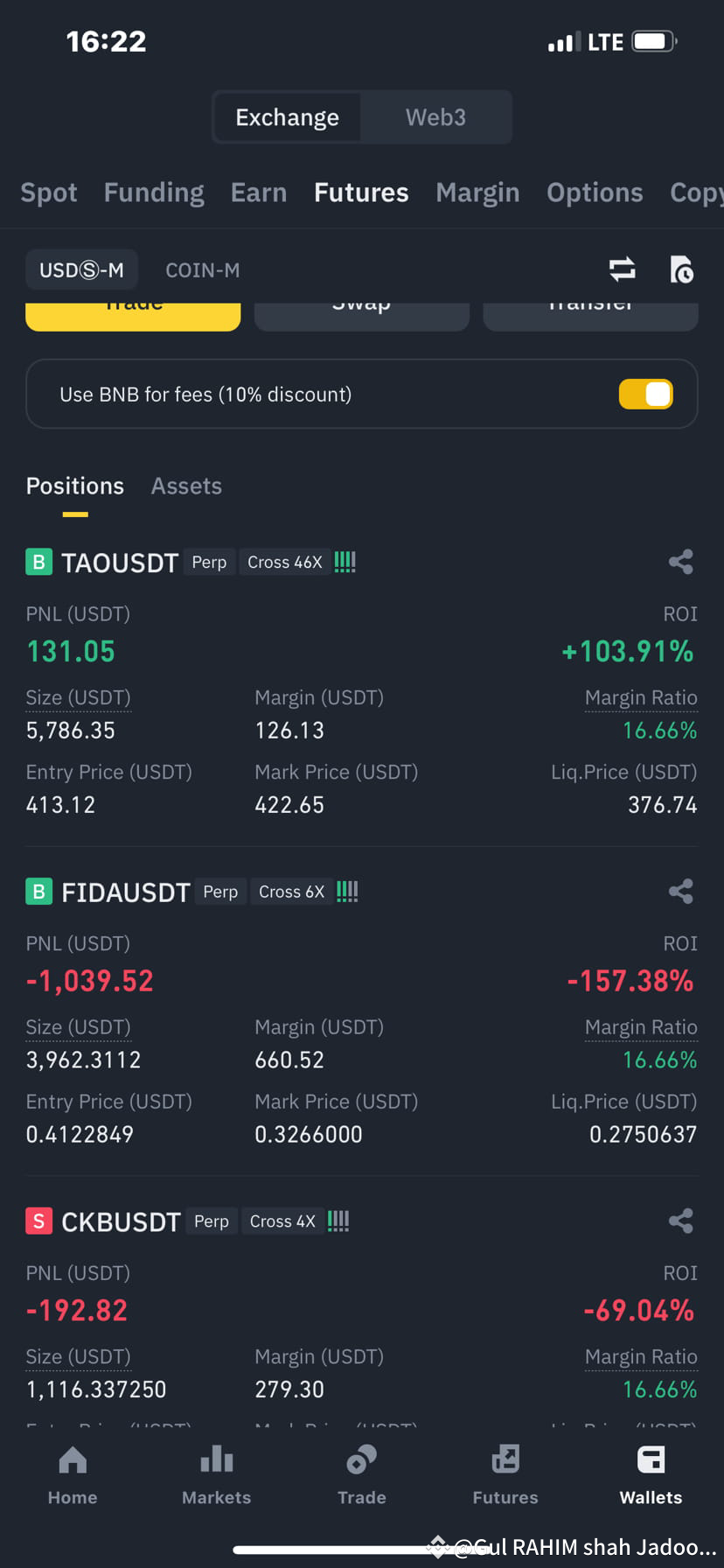Select COIN-M futures mode
Viewport: 724px width, 1568px height.
click(x=202, y=269)
